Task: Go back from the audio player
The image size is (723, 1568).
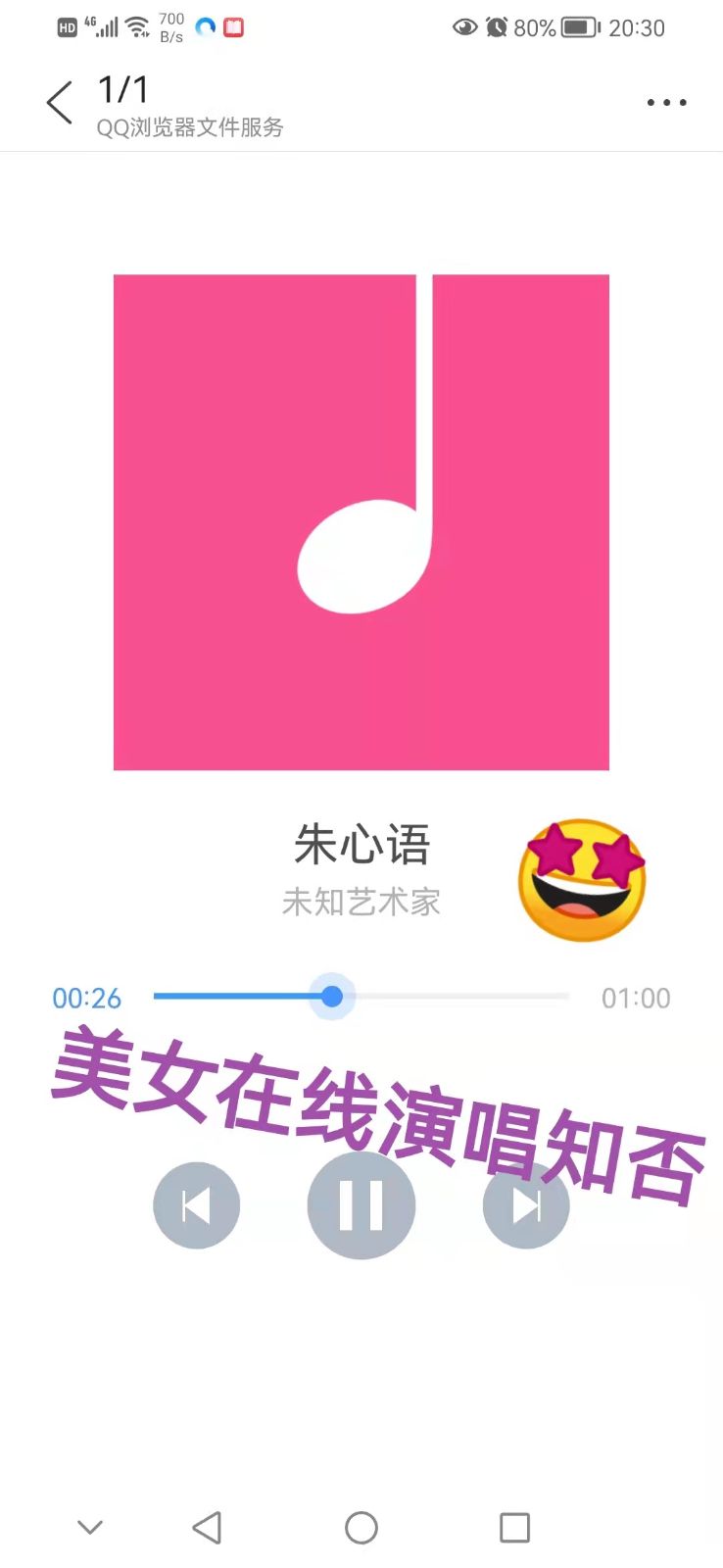Action: point(60,102)
